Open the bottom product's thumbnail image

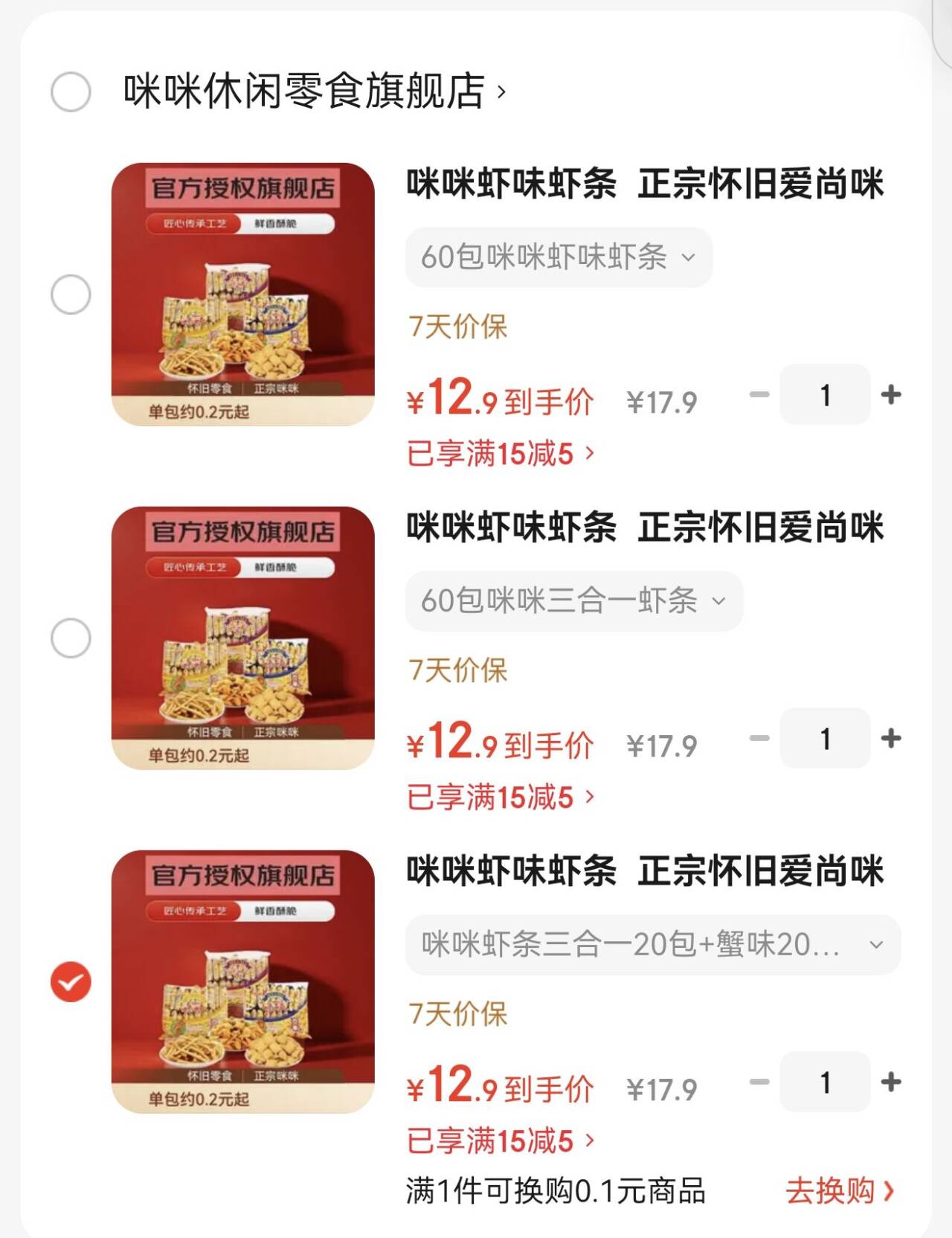pos(244,982)
